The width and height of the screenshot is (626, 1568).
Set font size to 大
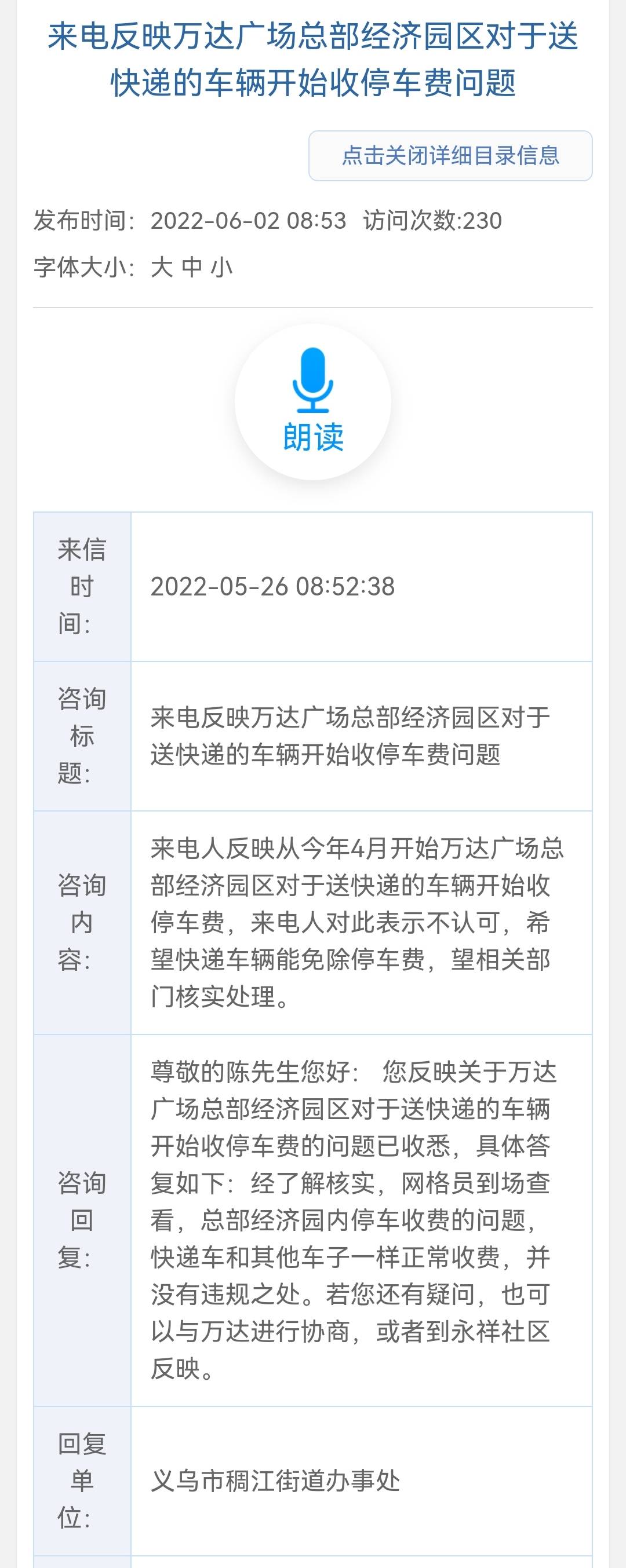161,267
